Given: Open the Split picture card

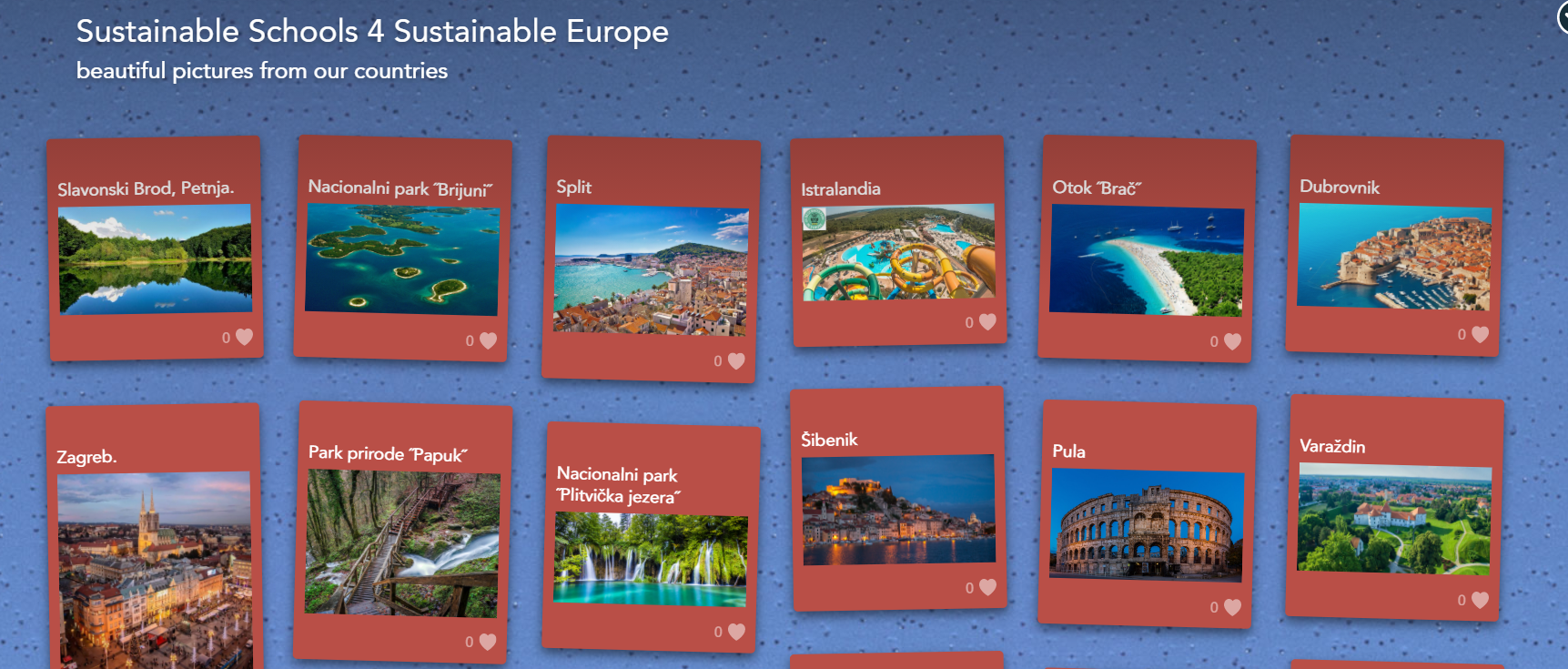Looking at the screenshot, I should tap(651, 269).
